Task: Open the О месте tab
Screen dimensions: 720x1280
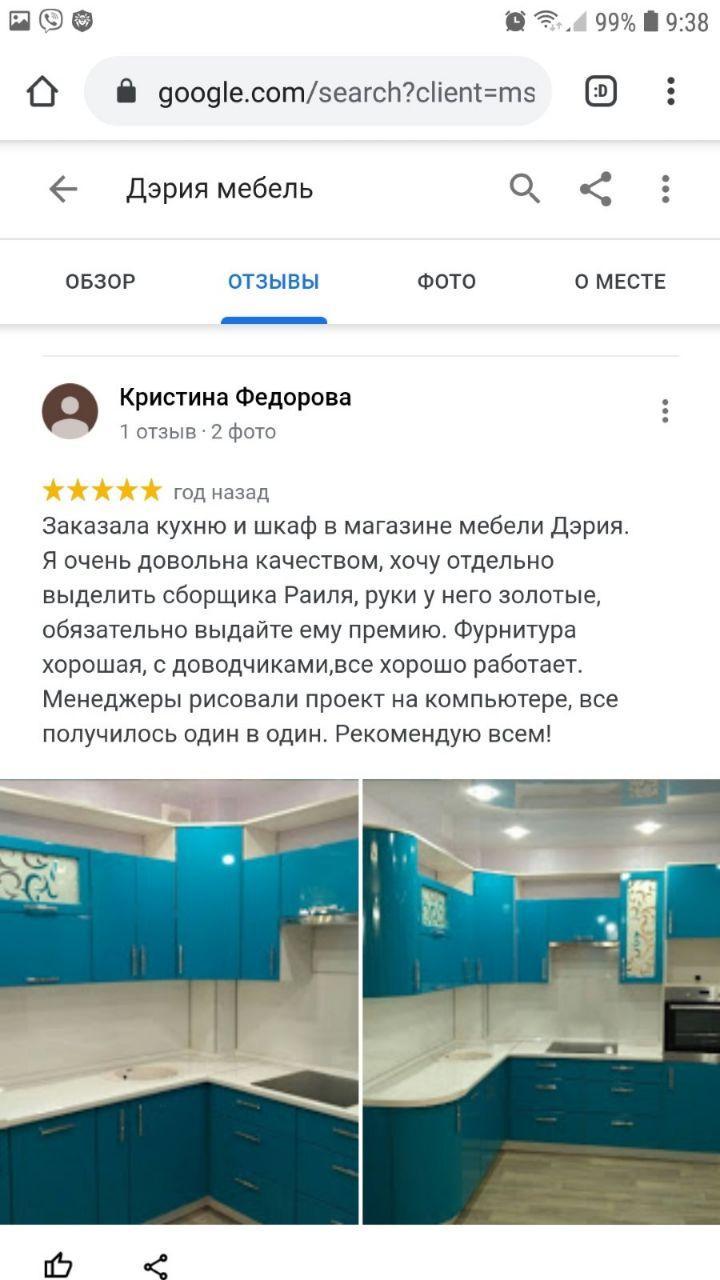Action: (x=619, y=282)
